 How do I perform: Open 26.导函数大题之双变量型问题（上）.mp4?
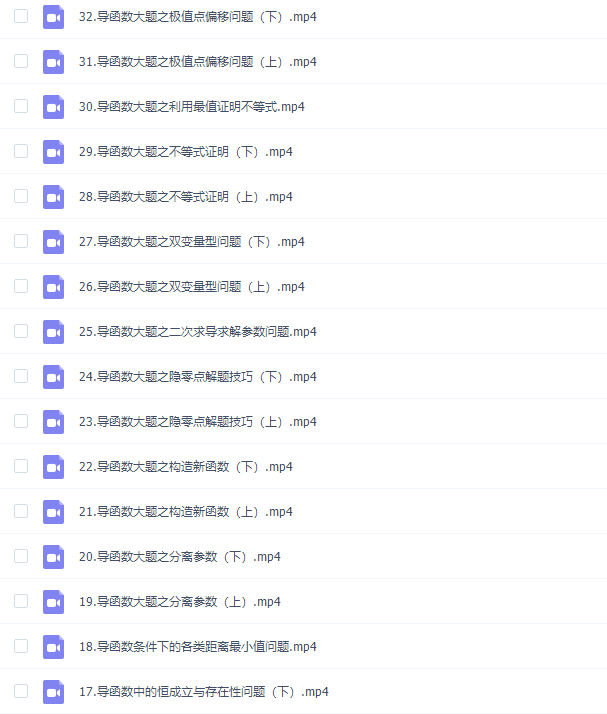pos(191,287)
